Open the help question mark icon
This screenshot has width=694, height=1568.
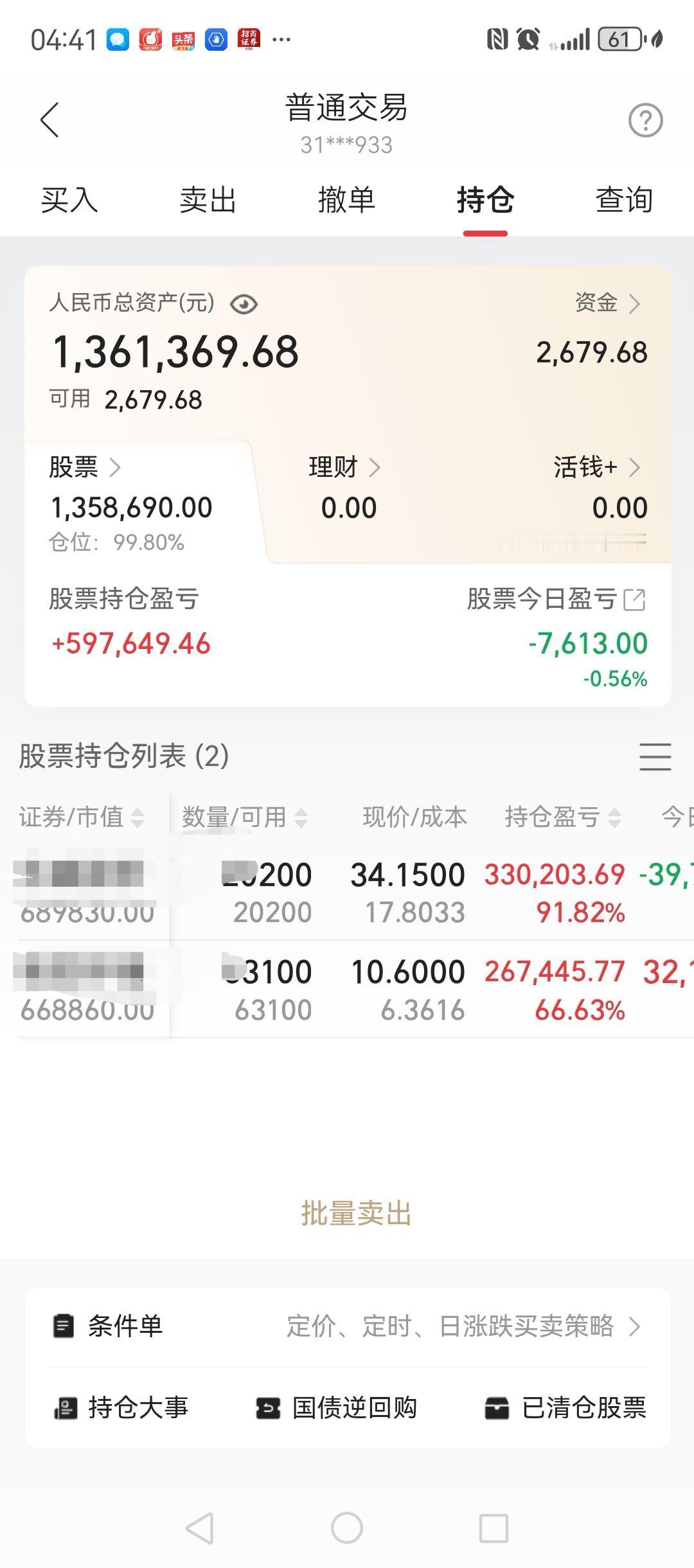[x=645, y=120]
